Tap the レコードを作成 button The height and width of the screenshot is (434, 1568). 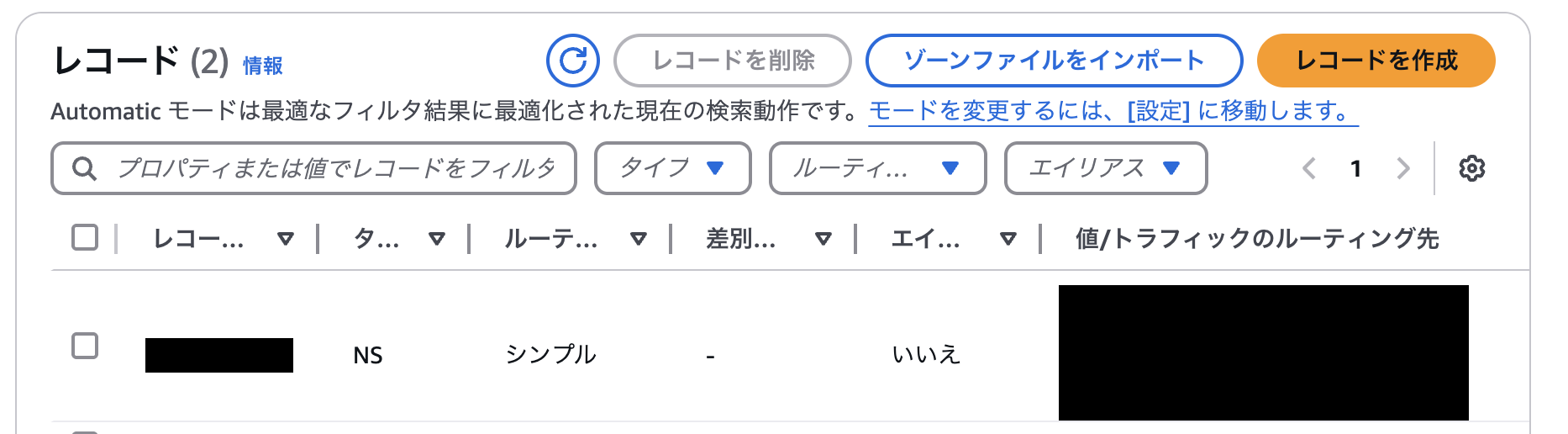[x=1376, y=61]
